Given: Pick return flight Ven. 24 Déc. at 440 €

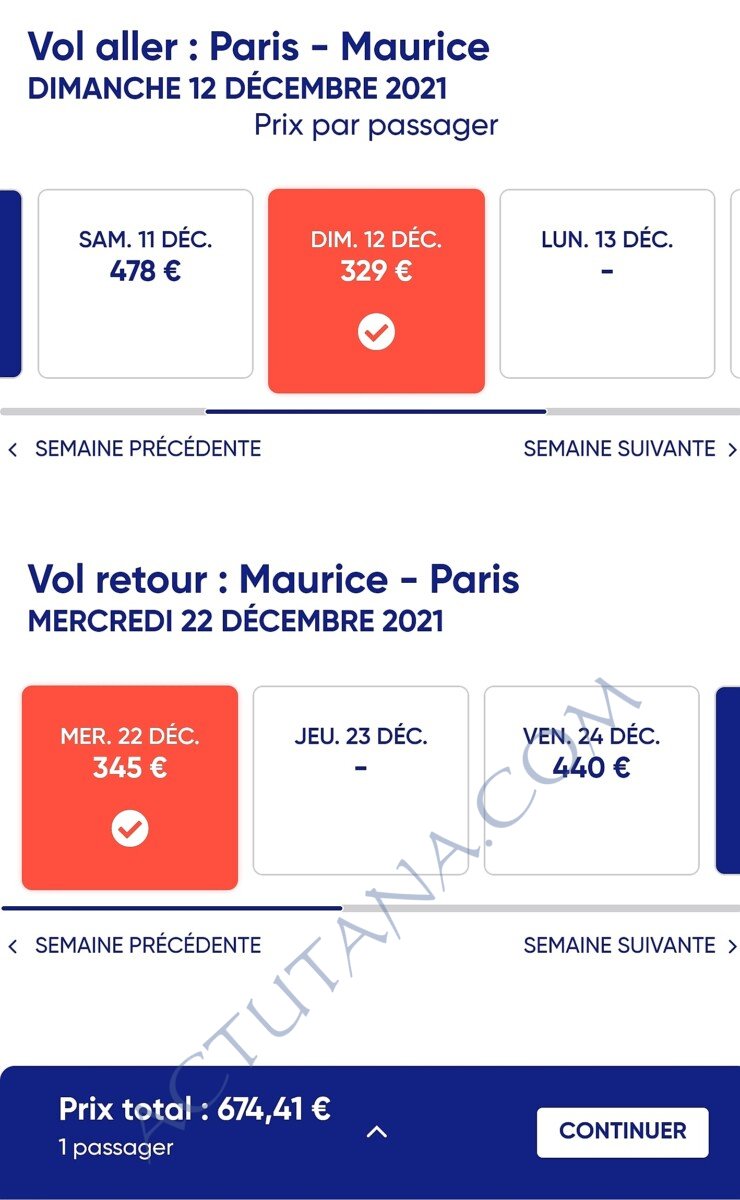Looking at the screenshot, I should pos(591,780).
